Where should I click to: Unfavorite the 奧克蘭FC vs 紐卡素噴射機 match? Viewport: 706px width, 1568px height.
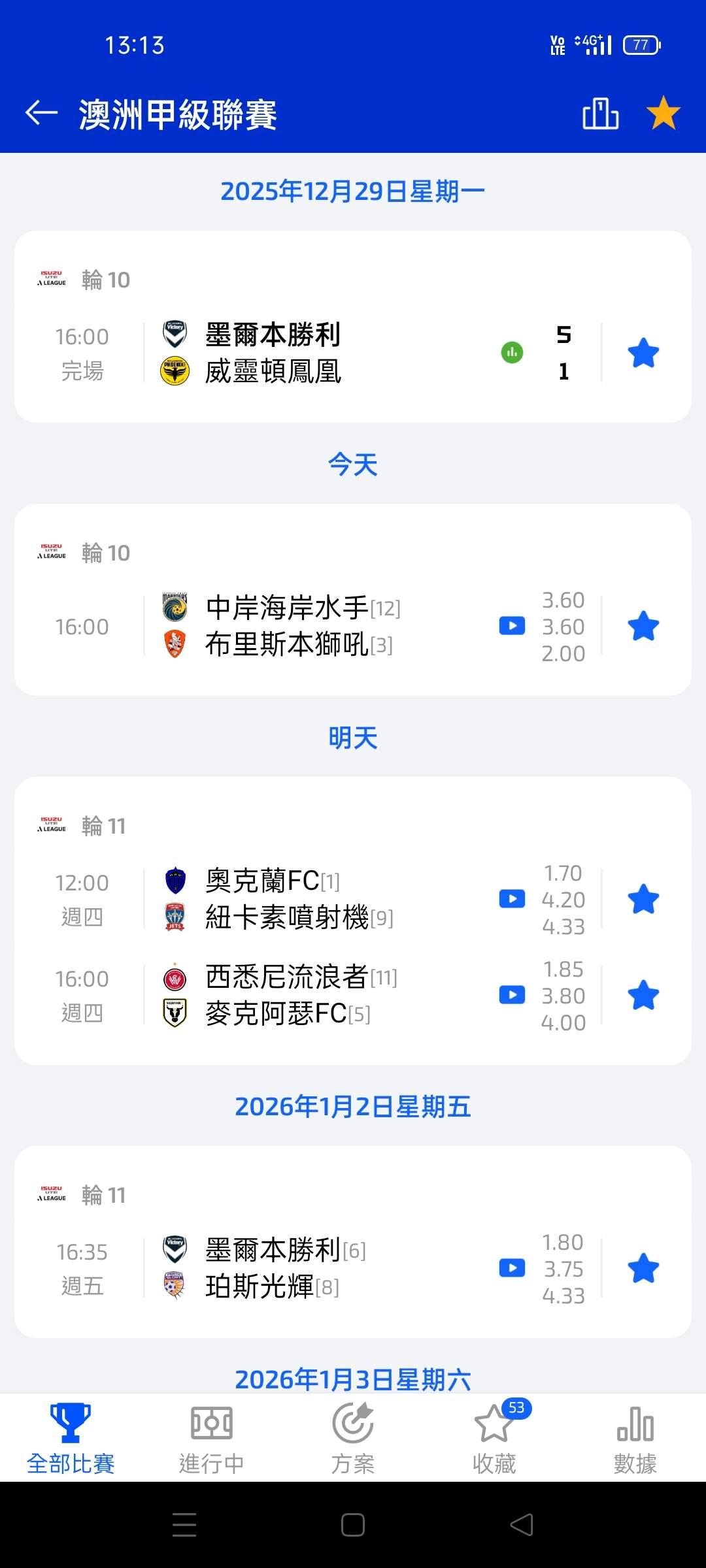point(643,899)
